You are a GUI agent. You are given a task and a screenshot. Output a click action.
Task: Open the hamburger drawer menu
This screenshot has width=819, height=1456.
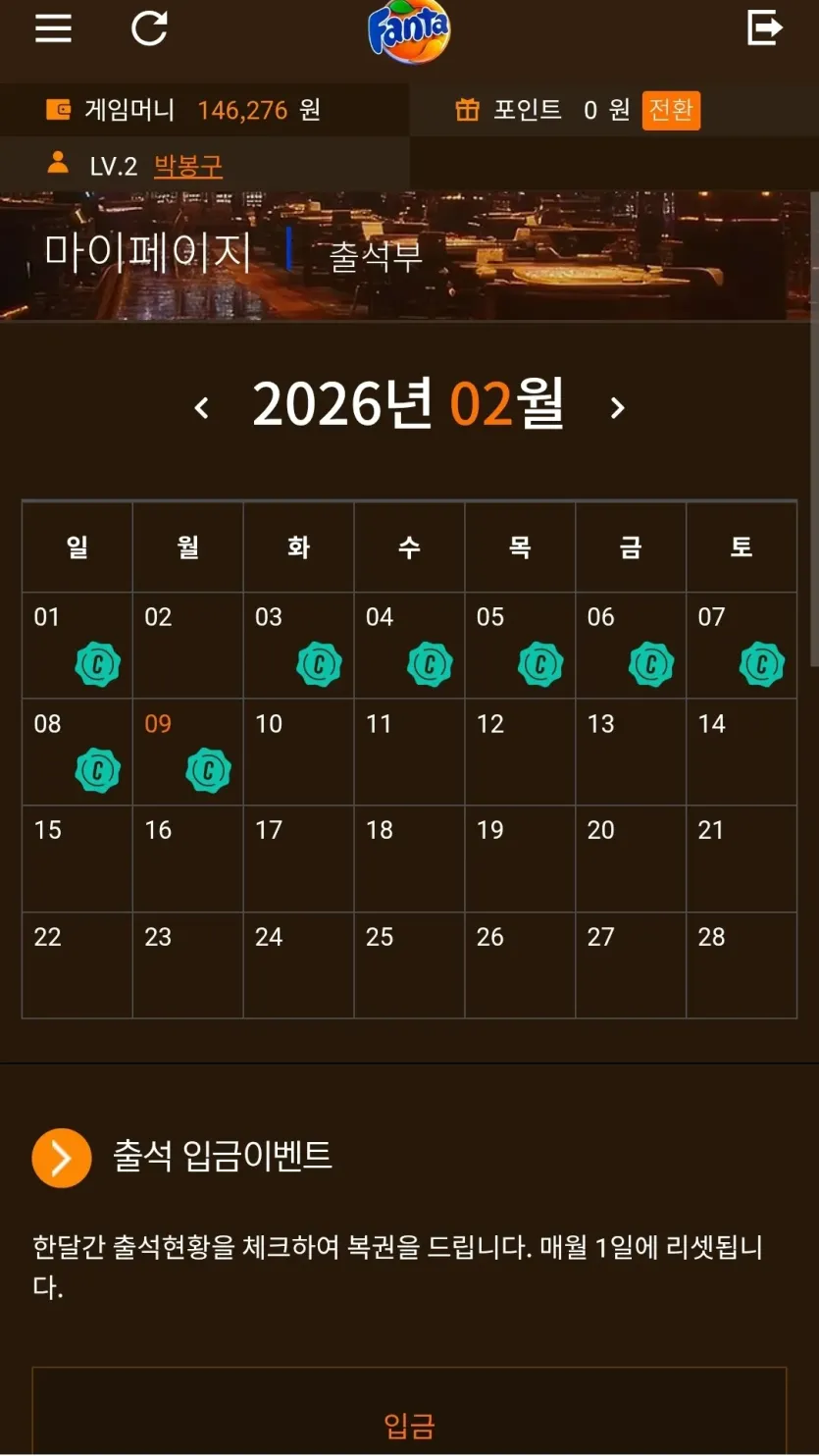53,27
